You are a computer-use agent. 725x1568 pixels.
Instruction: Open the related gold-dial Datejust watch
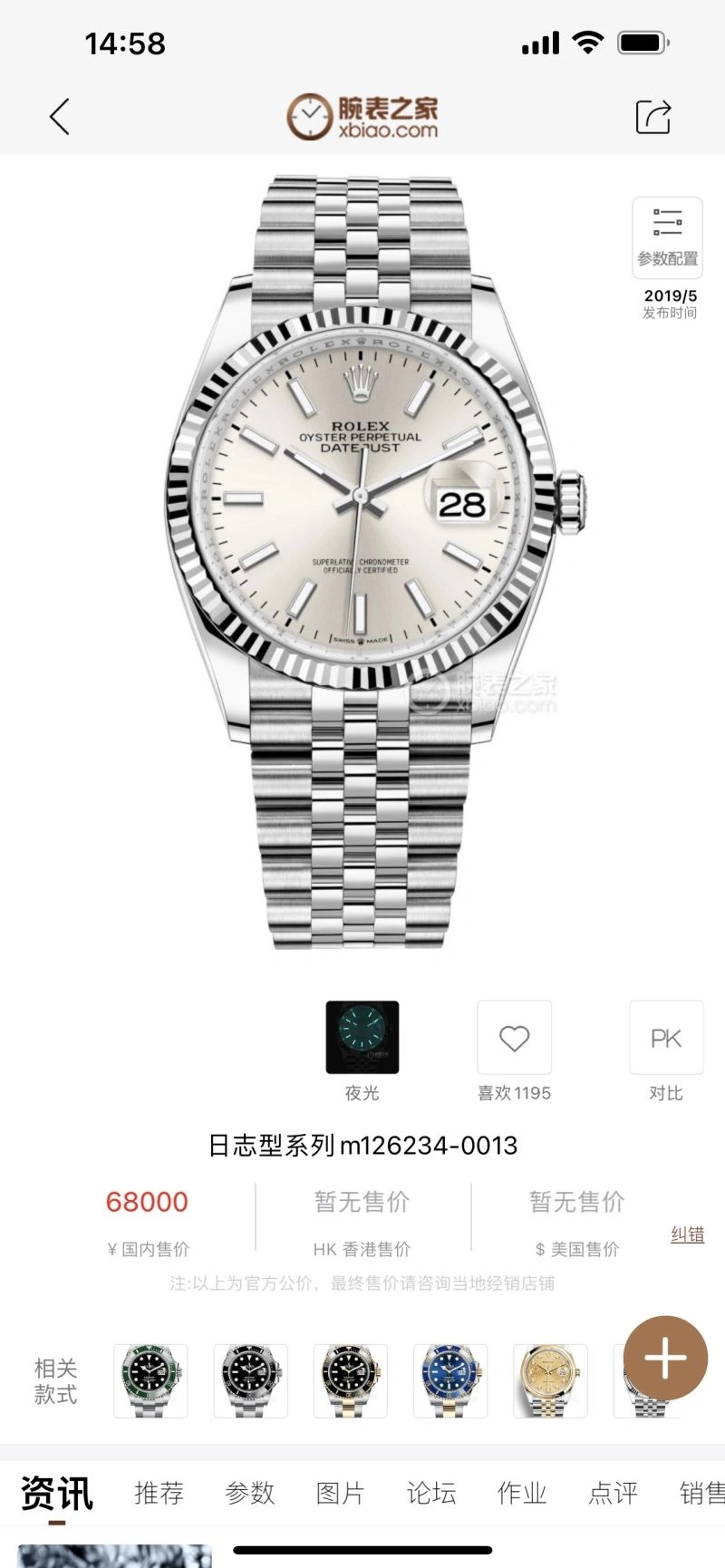point(550,1380)
